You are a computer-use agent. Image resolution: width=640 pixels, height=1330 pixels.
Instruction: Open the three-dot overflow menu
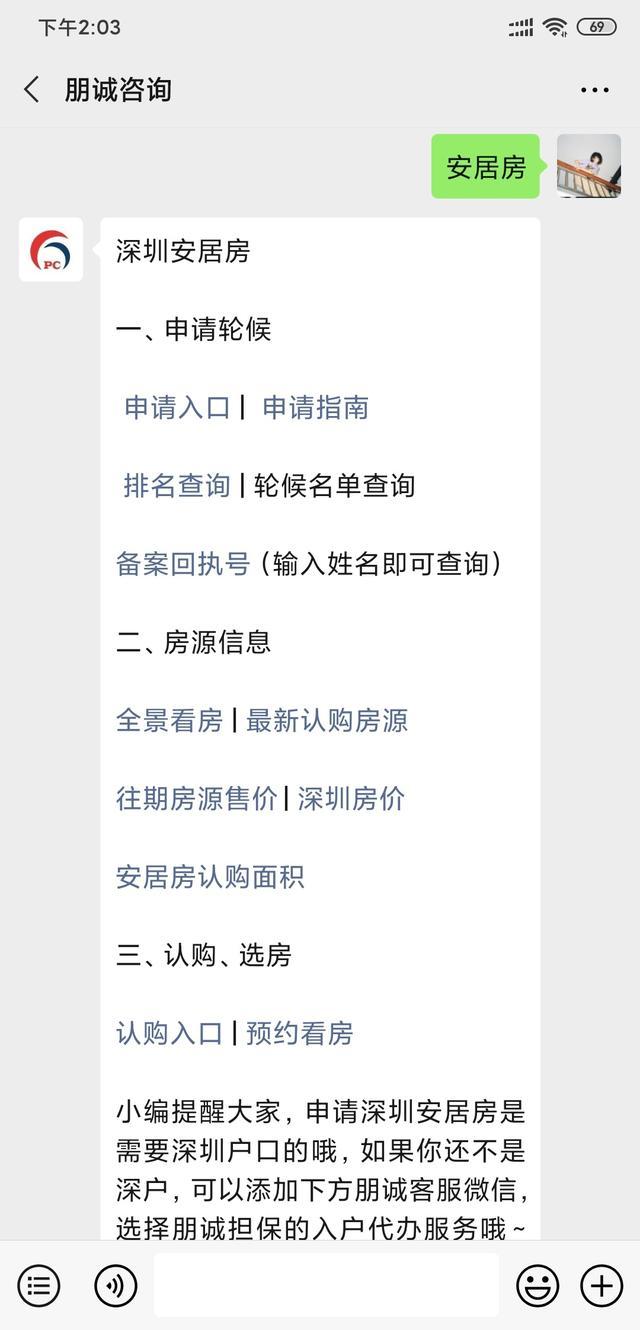tap(595, 90)
